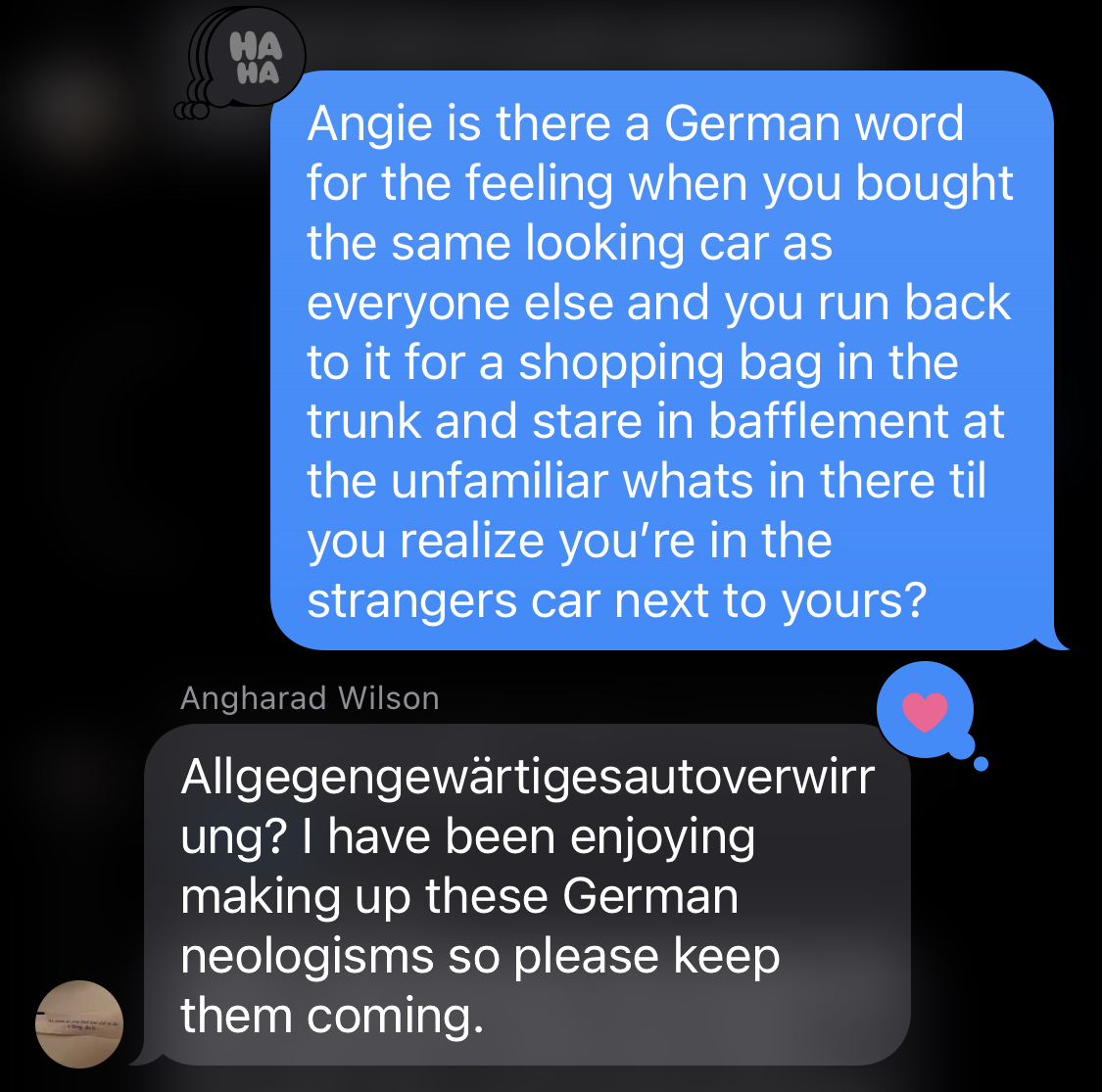The width and height of the screenshot is (1102, 1092).
Task: Open Angharad Wilson's contact avatar
Action: 78,1024
